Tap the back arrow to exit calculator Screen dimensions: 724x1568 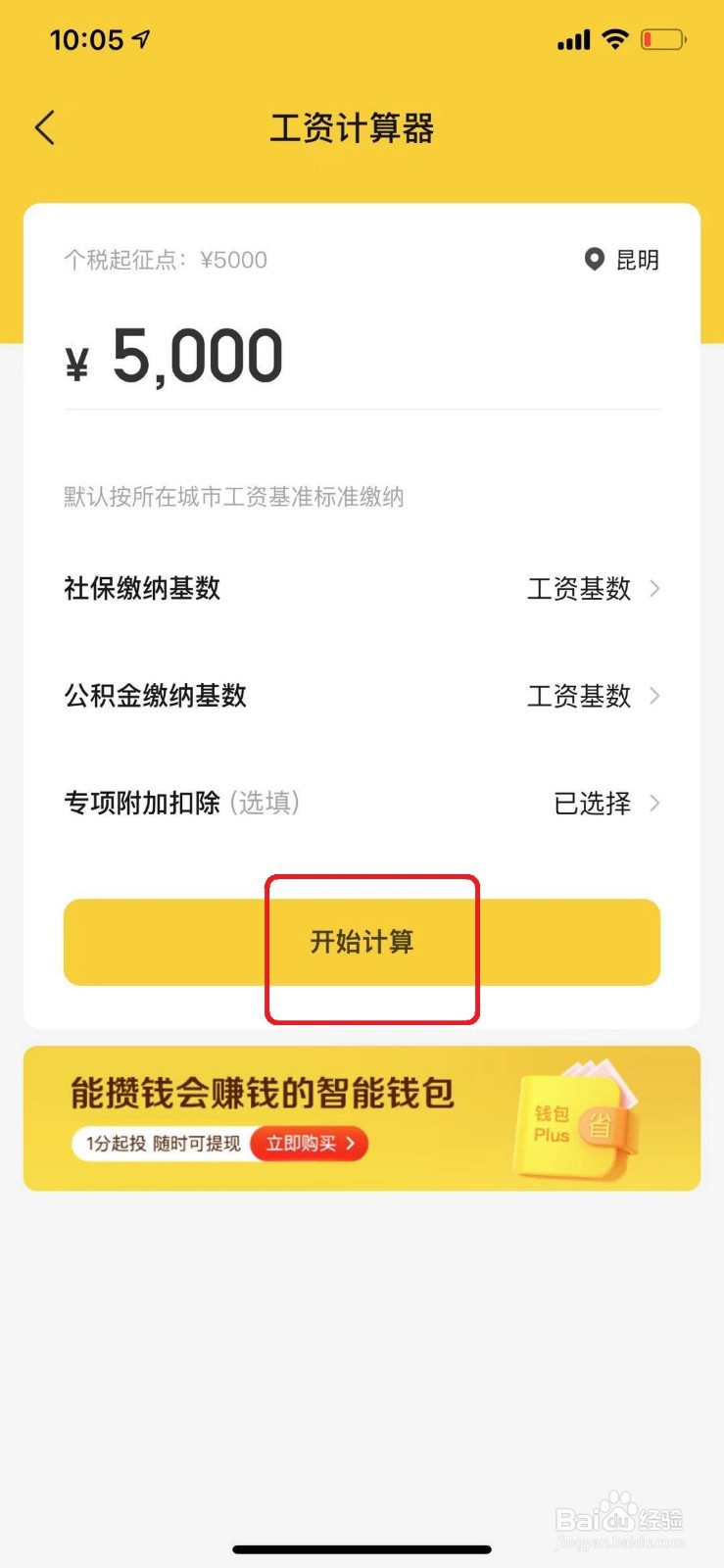tap(43, 127)
